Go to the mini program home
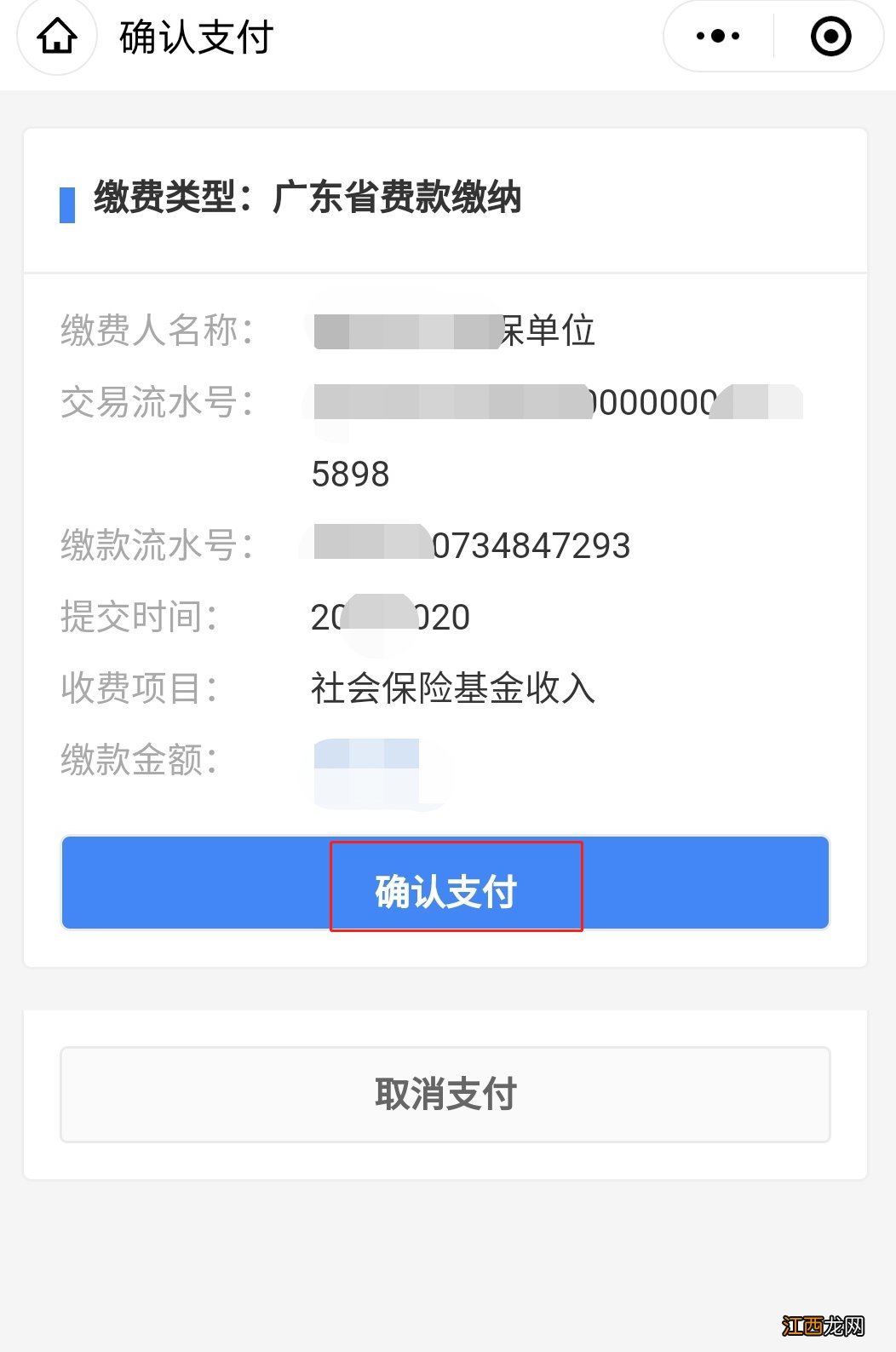Viewport: 896px width, 1352px height. pos(57,37)
